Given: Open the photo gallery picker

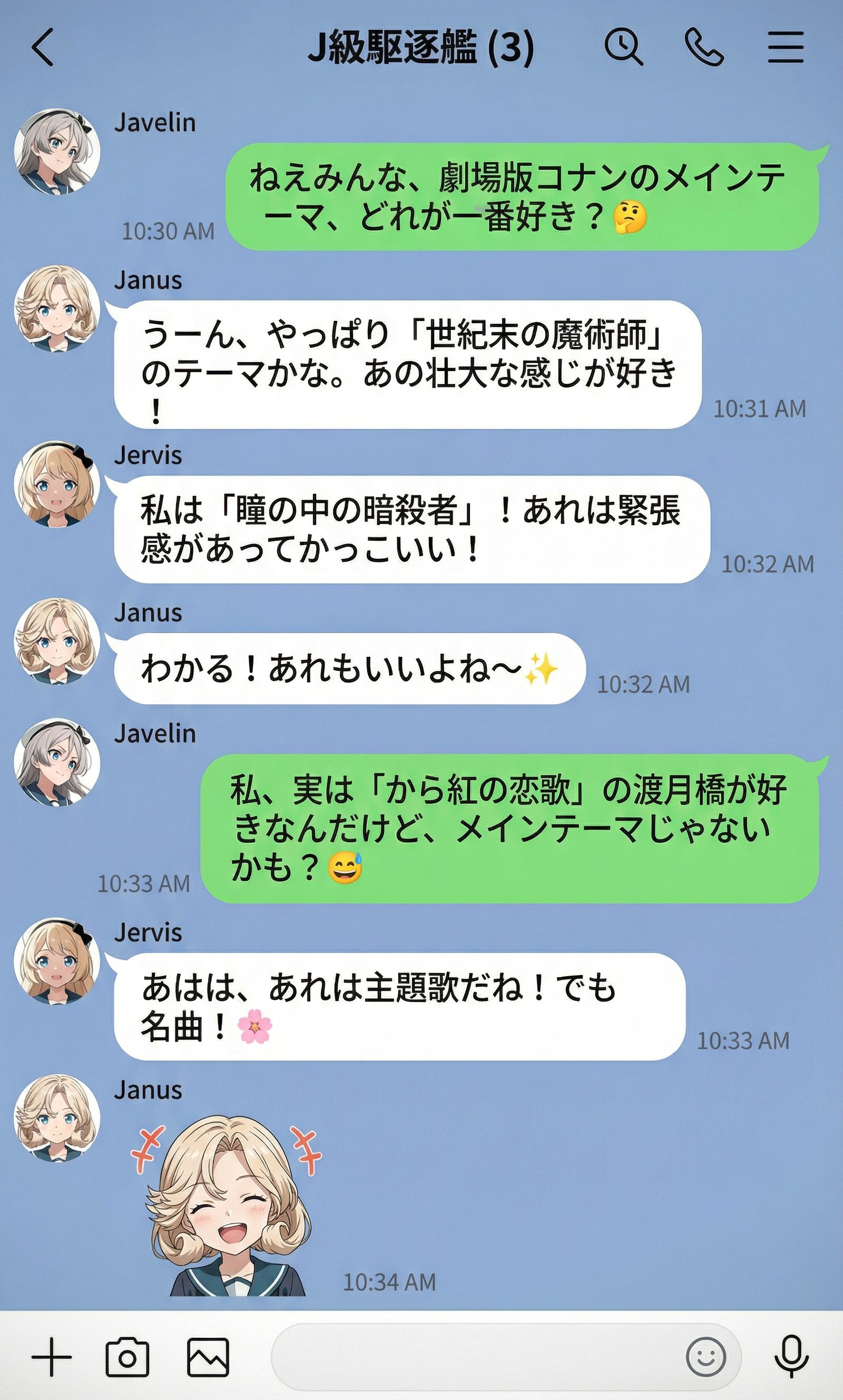Looking at the screenshot, I should coord(208,1357).
